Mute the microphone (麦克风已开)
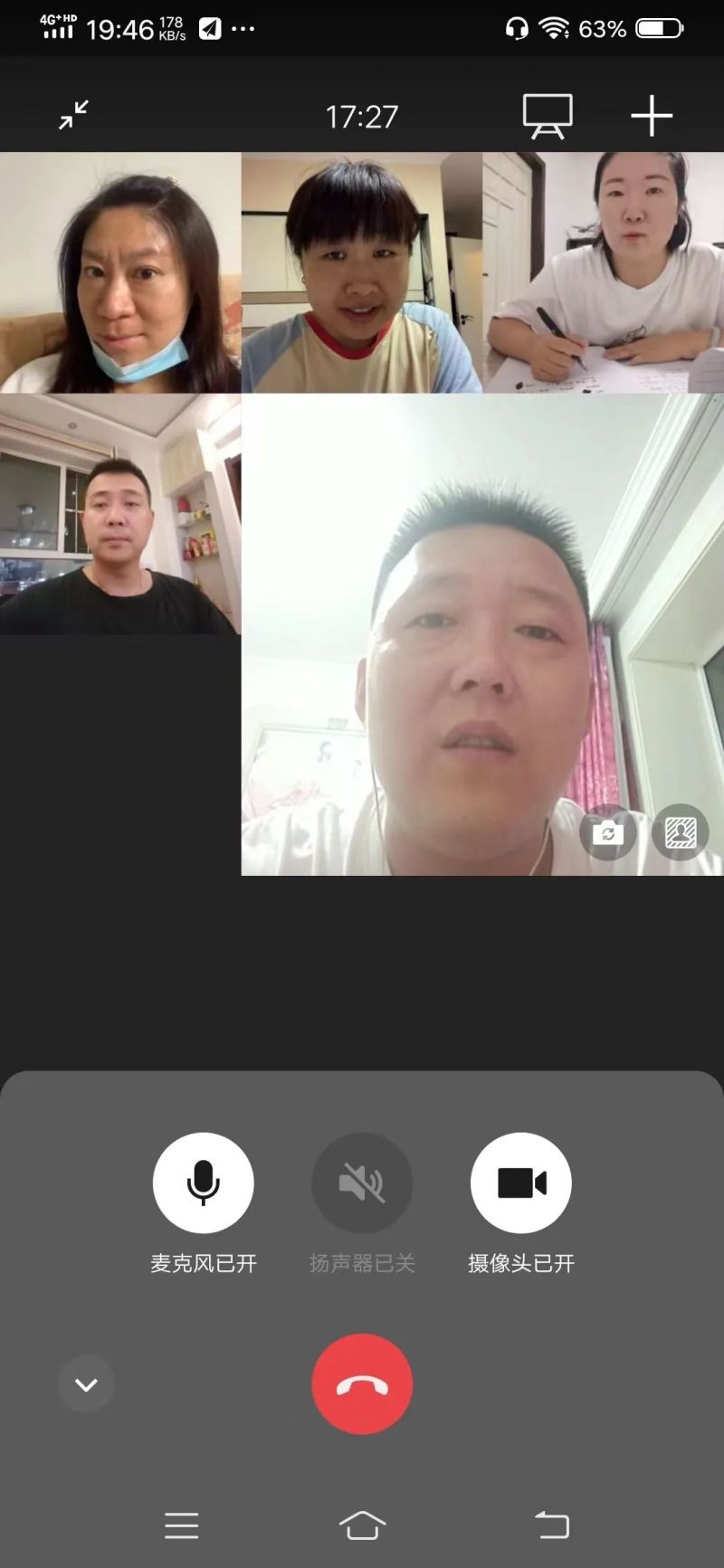 [203, 1183]
